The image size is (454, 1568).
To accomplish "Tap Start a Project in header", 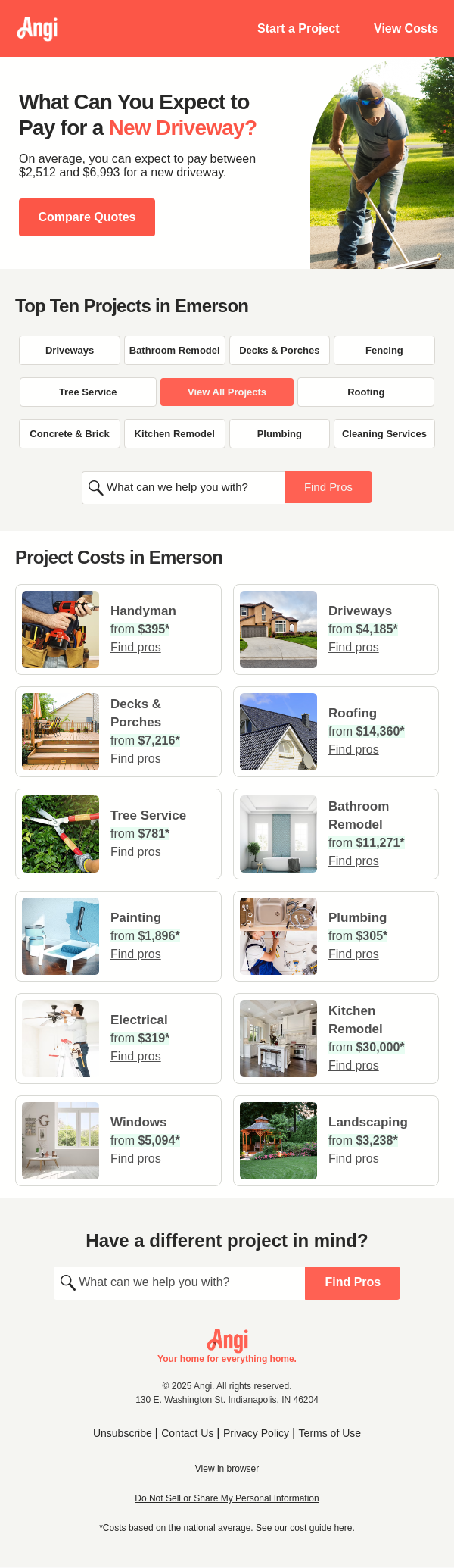I will click(298, 29).
